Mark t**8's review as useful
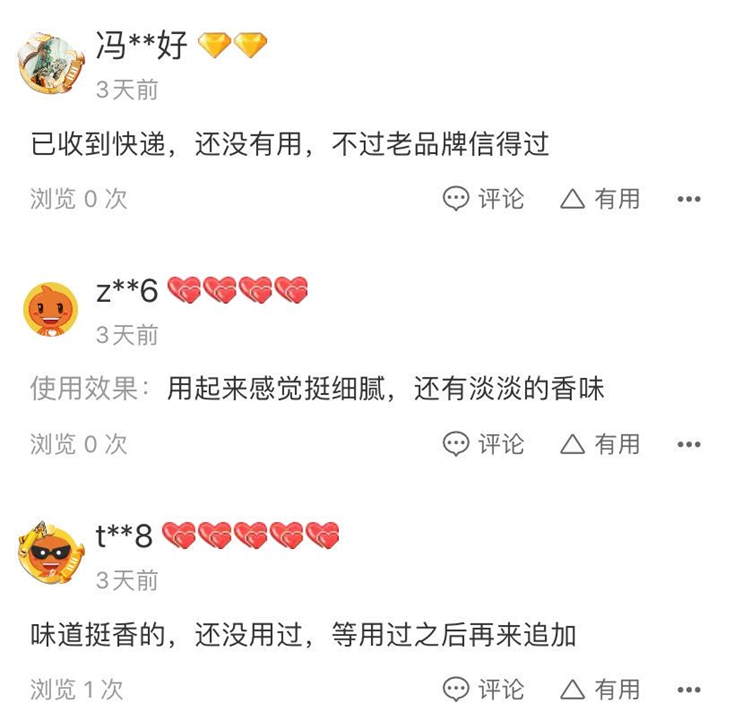 [x=599, y=688]
